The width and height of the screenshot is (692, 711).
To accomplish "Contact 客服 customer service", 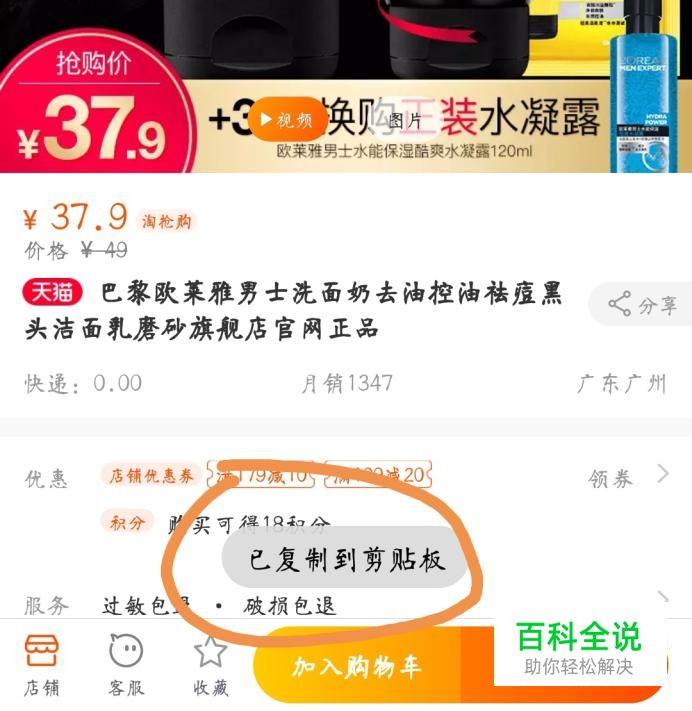I will [126, 664].
